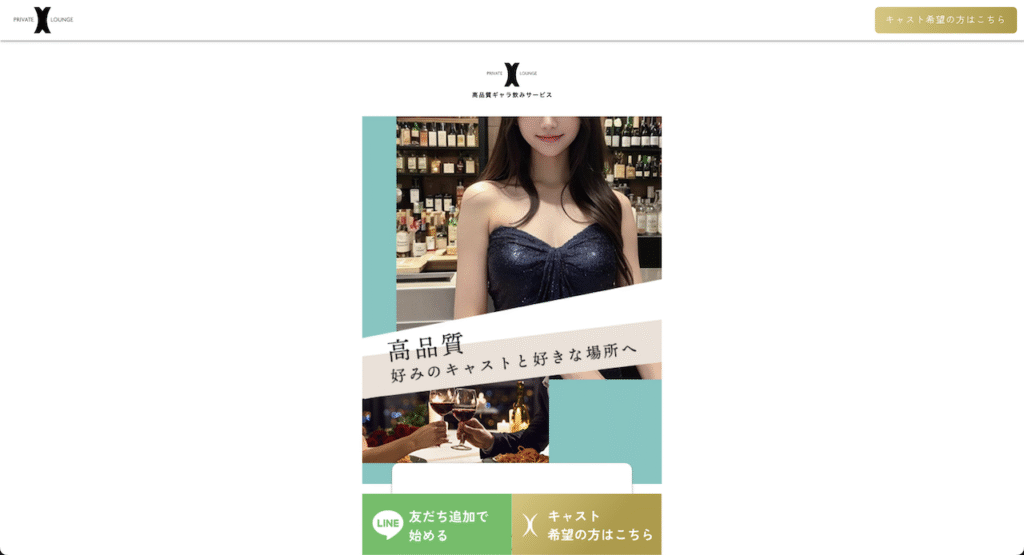The image size is (1024, 555).
Task: Tap LINE 友だち追加で始める button
Action: click(x=436, y=524)
